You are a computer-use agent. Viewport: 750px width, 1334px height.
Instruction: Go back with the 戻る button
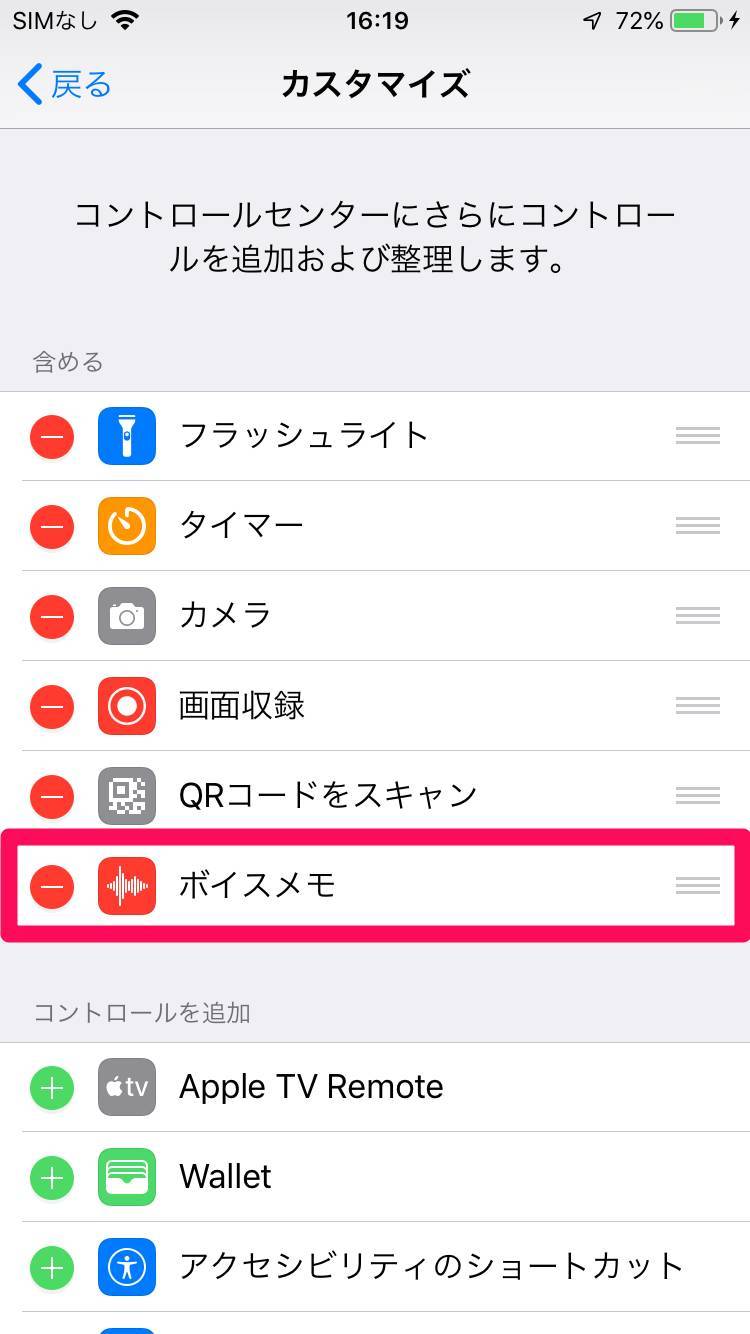[x=64, y=85]
